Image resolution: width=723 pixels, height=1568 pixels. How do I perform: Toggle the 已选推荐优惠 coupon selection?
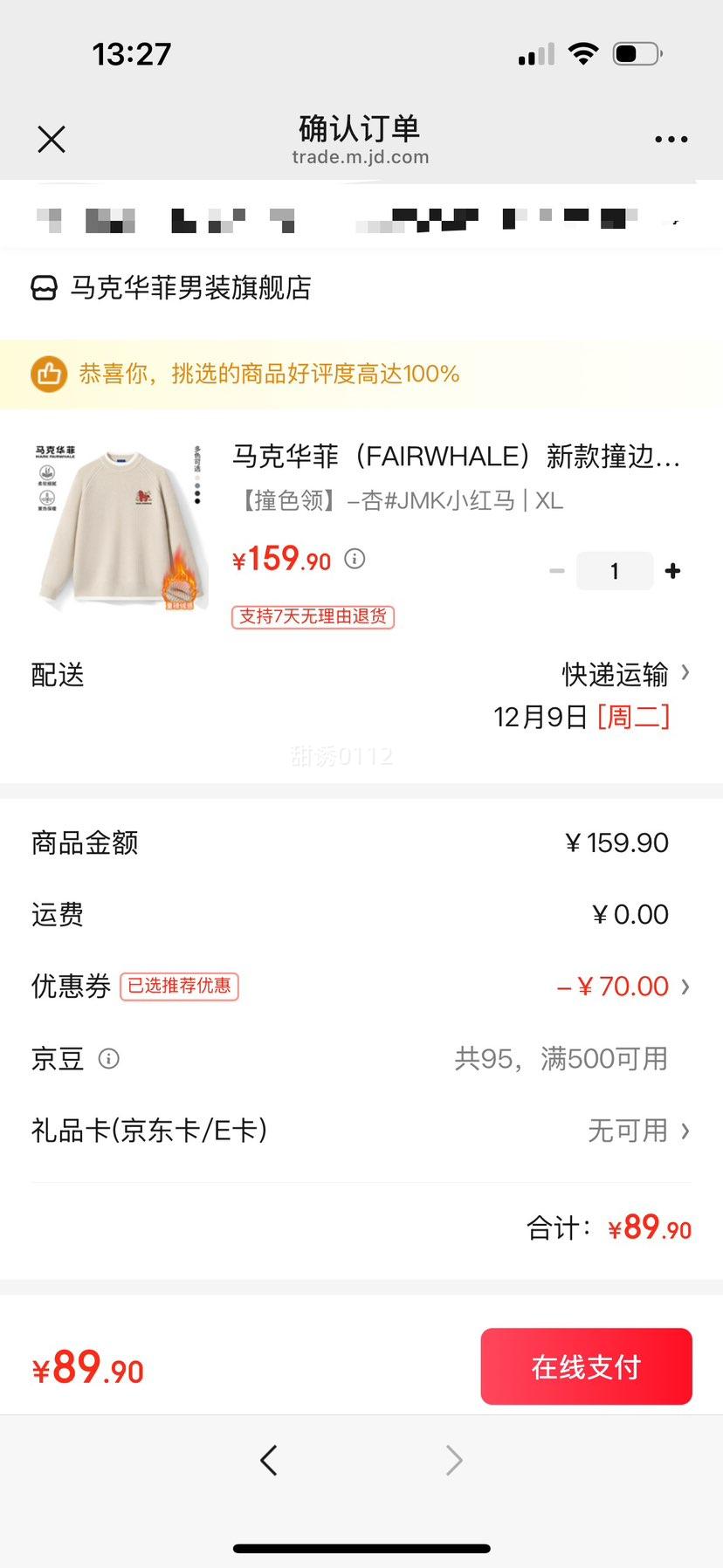coord(179,986)
